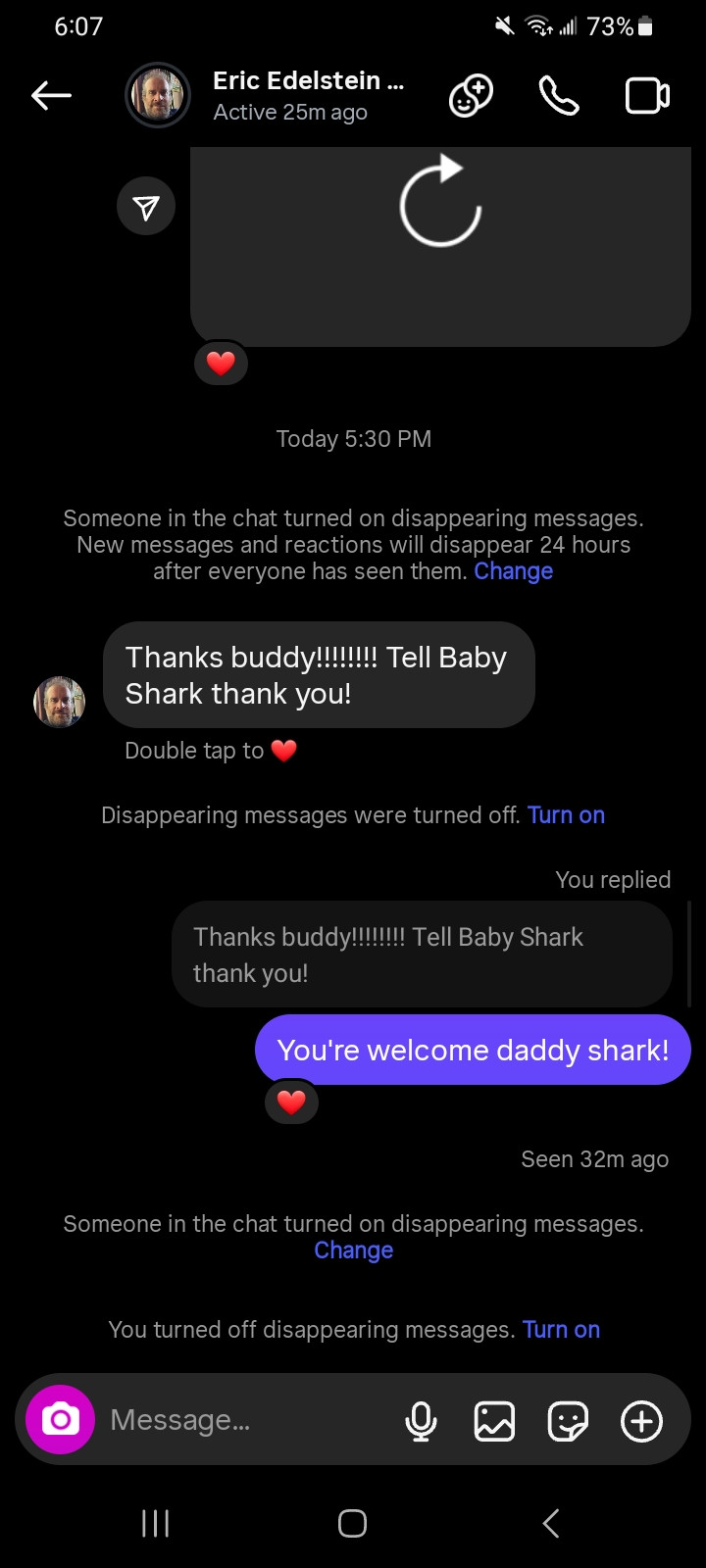Image resolution: width=706 pixels, height=1568 pixels.
Task: Open more options with the plus icon
Action: [x=641, y=1421]
